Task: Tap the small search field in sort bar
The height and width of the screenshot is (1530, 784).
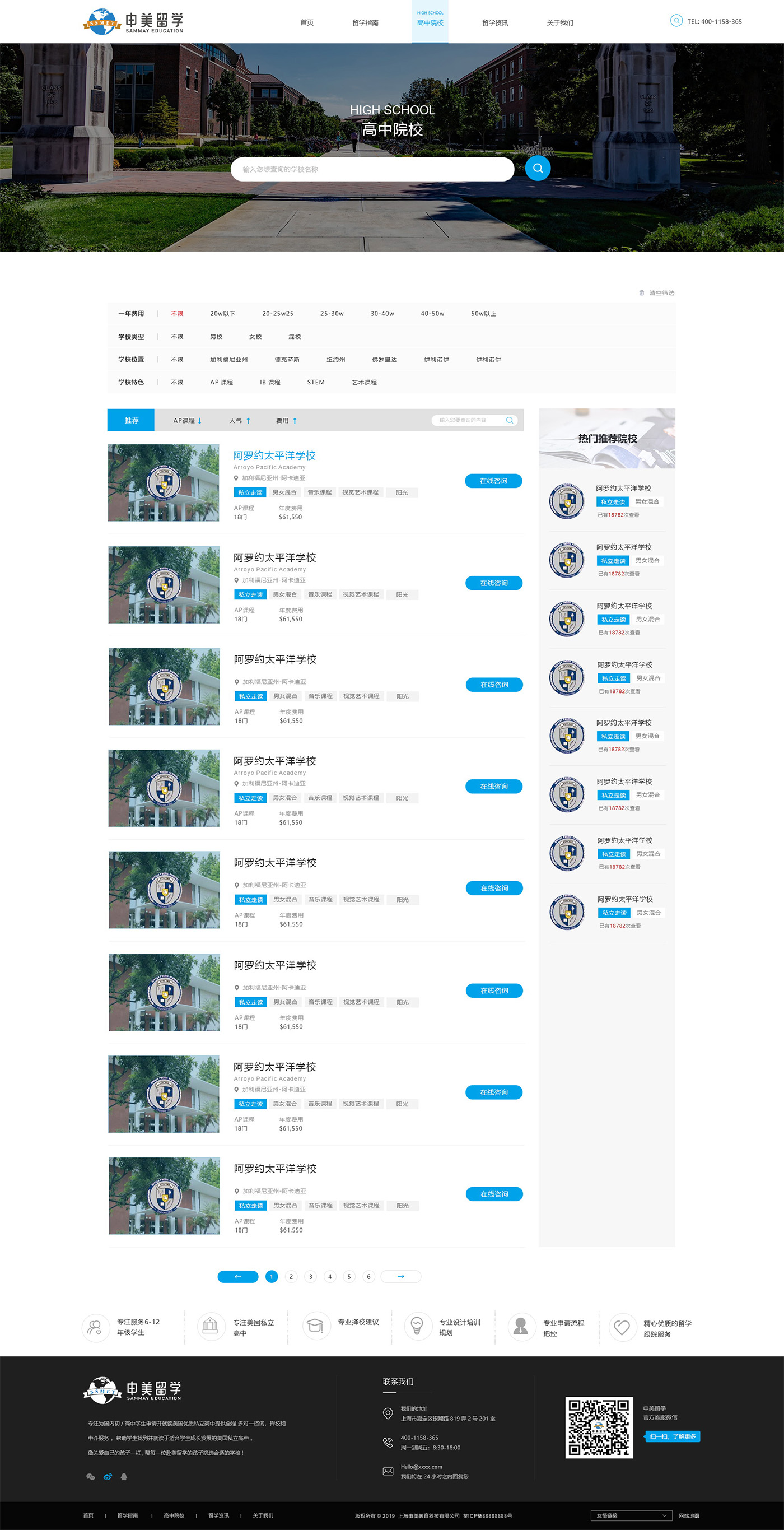Action: click(469, 421)
